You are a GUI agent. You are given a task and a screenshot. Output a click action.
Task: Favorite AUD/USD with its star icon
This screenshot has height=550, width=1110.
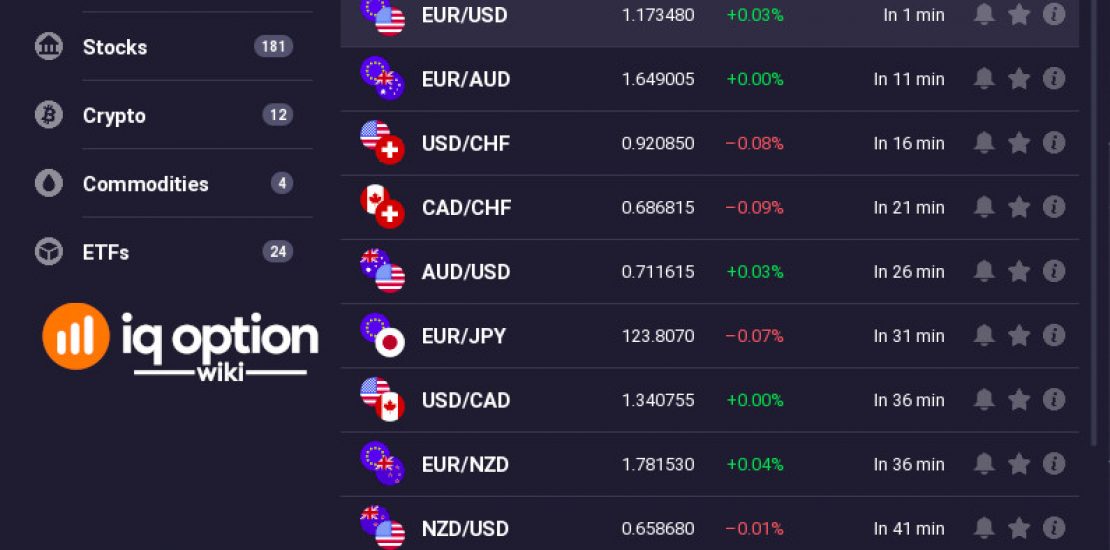(x=1019, y=271)
